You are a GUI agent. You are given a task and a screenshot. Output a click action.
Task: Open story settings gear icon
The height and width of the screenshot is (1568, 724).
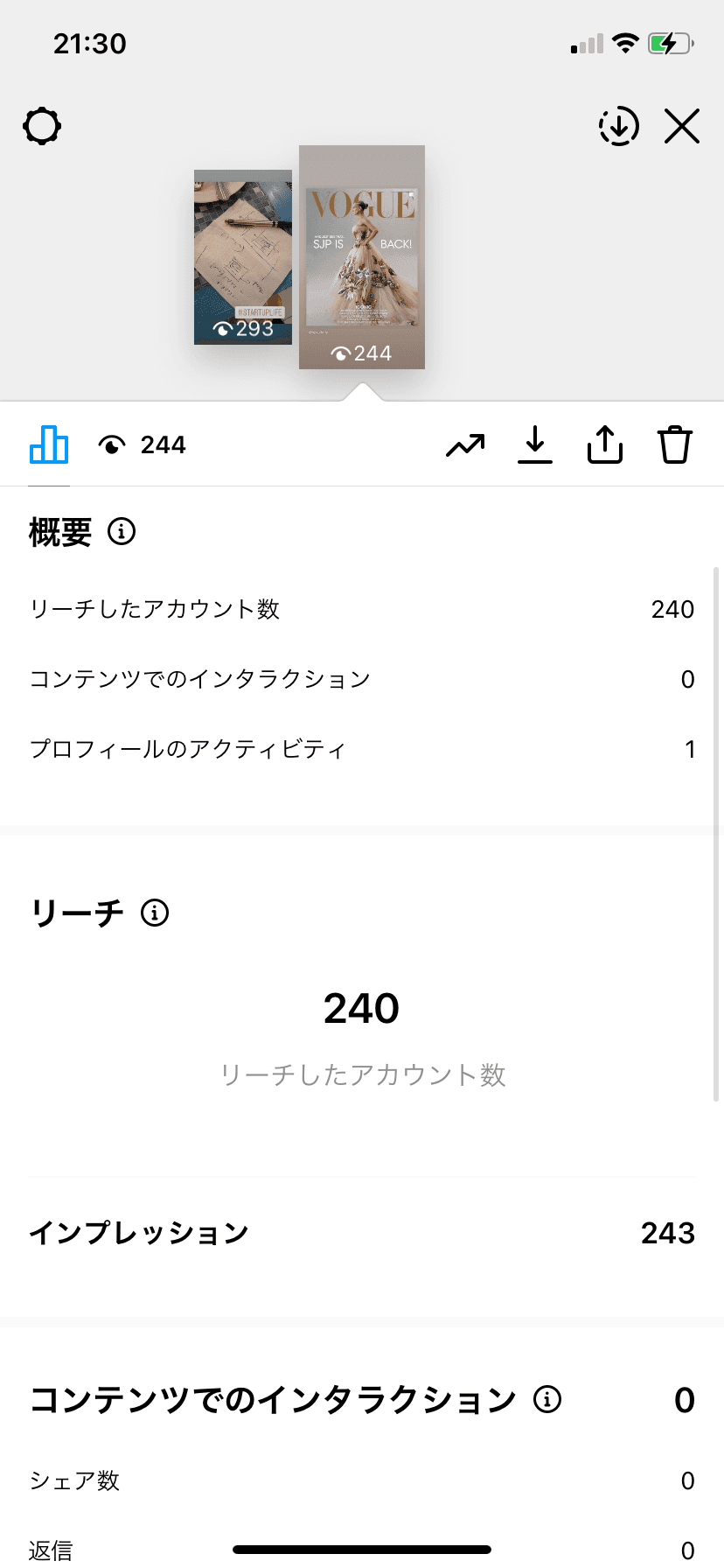42,127
